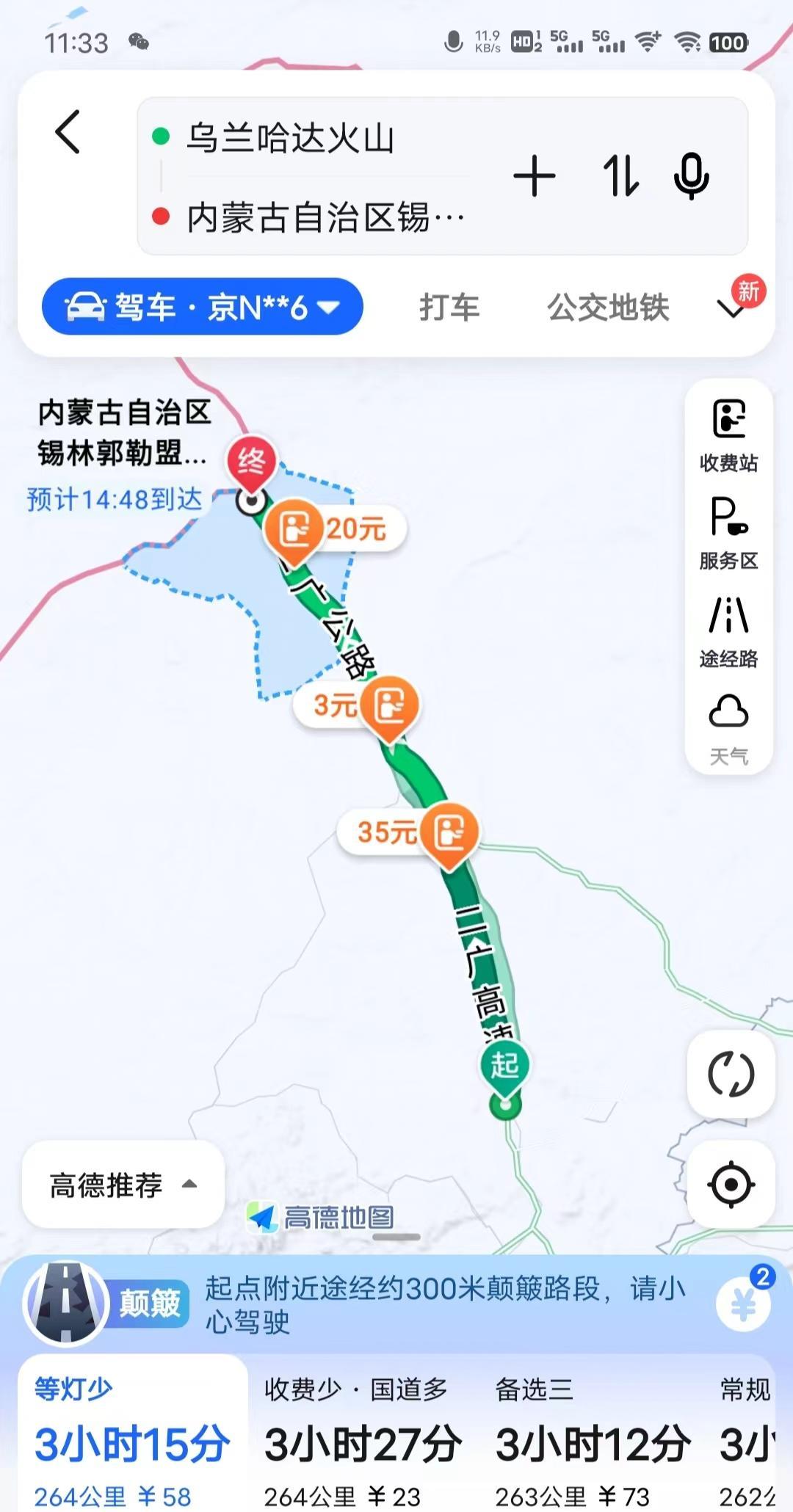Switch to the 公交地铁 tab
Image resolution: width=793 pixels, height=1512 pixels.
[x=608, y=307]
